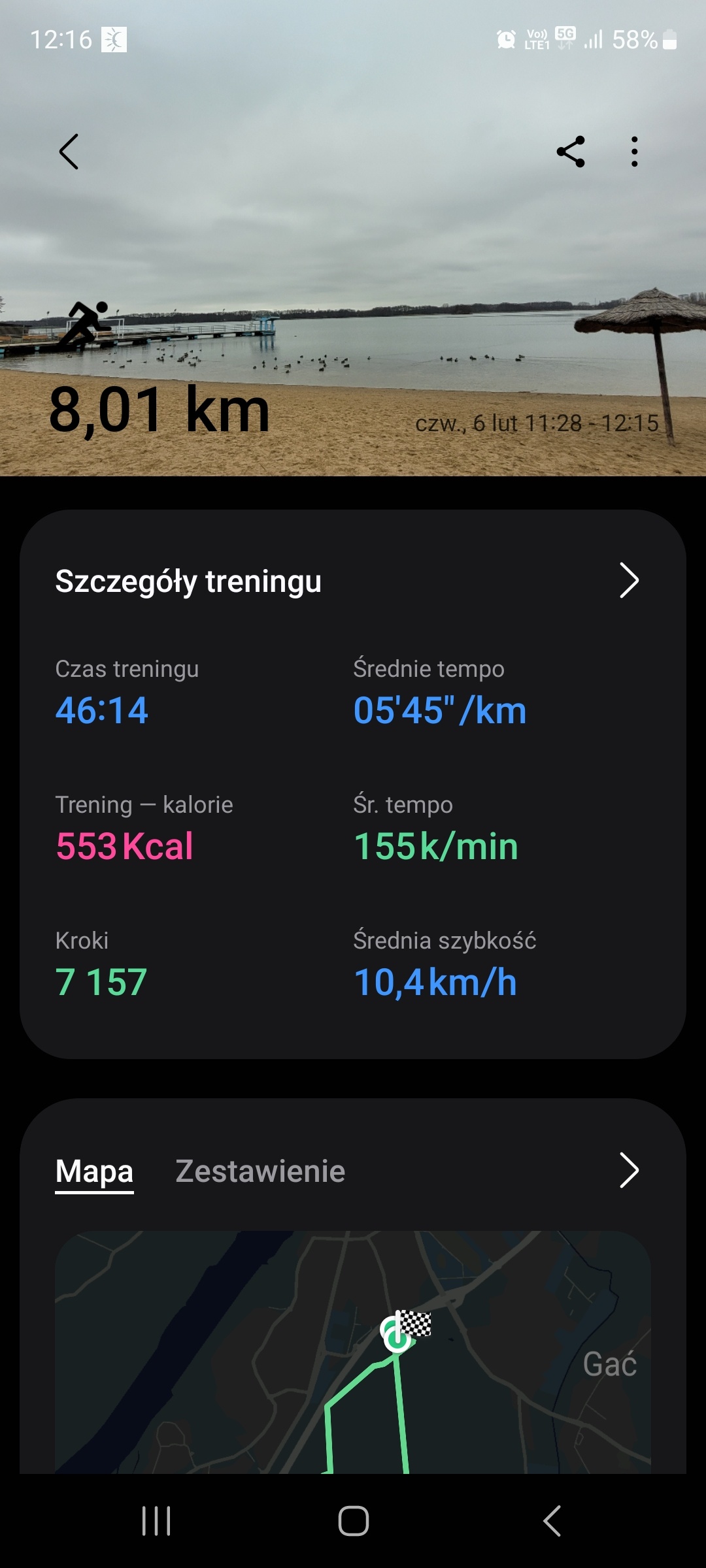Open the three-dot overflow menu
Image resolution: width=706 pixels, height=1568 pixels.
pos(634,152)
